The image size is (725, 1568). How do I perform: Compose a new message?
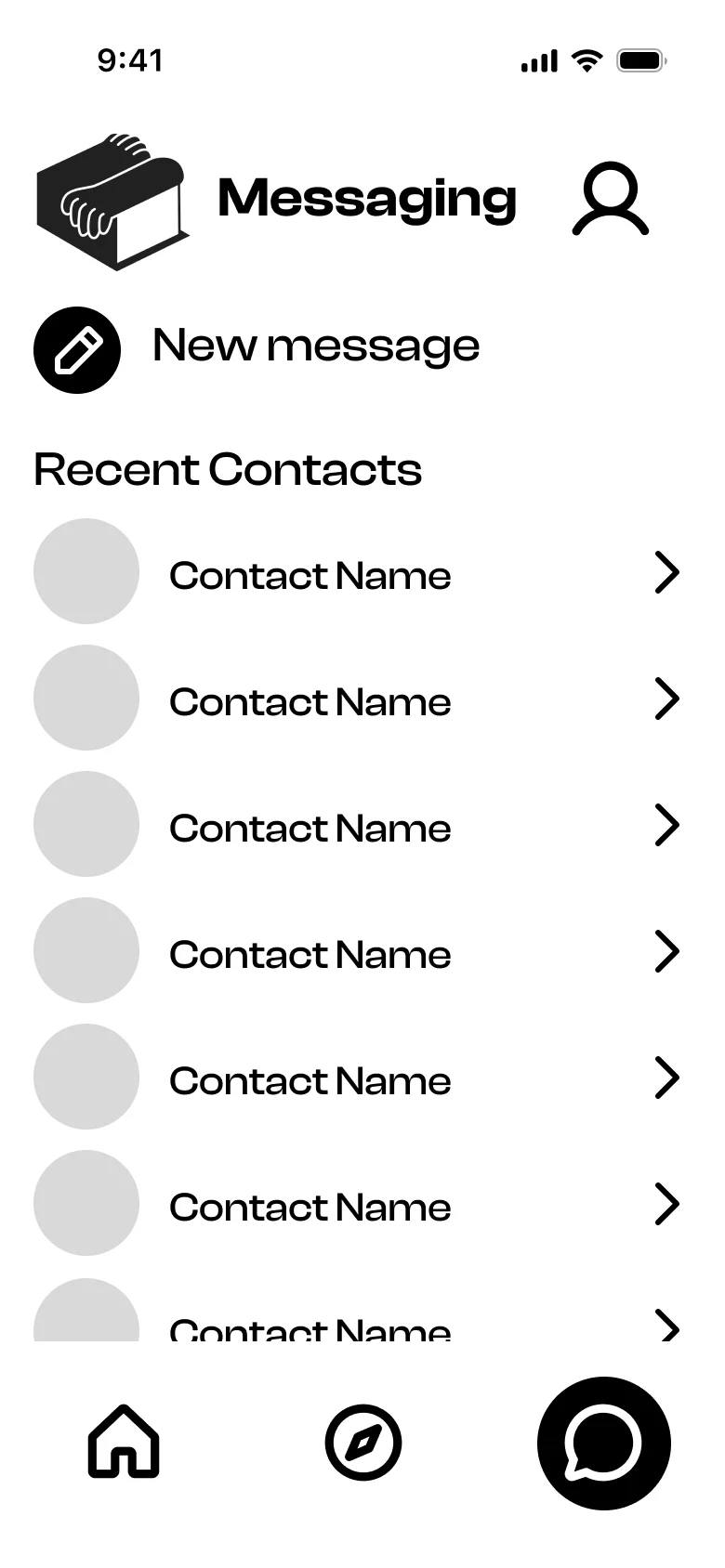tap(77, 350)
